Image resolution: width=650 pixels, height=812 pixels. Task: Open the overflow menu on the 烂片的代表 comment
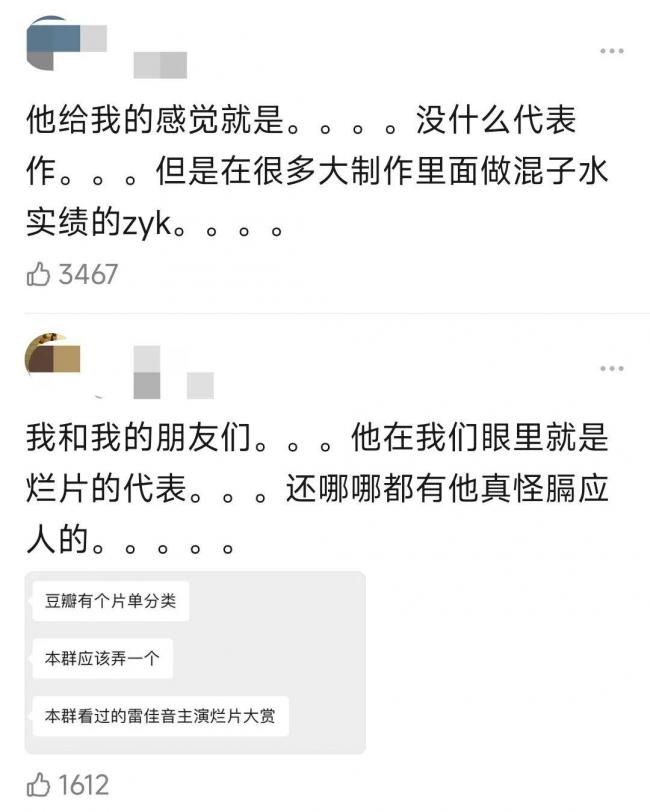611,369
